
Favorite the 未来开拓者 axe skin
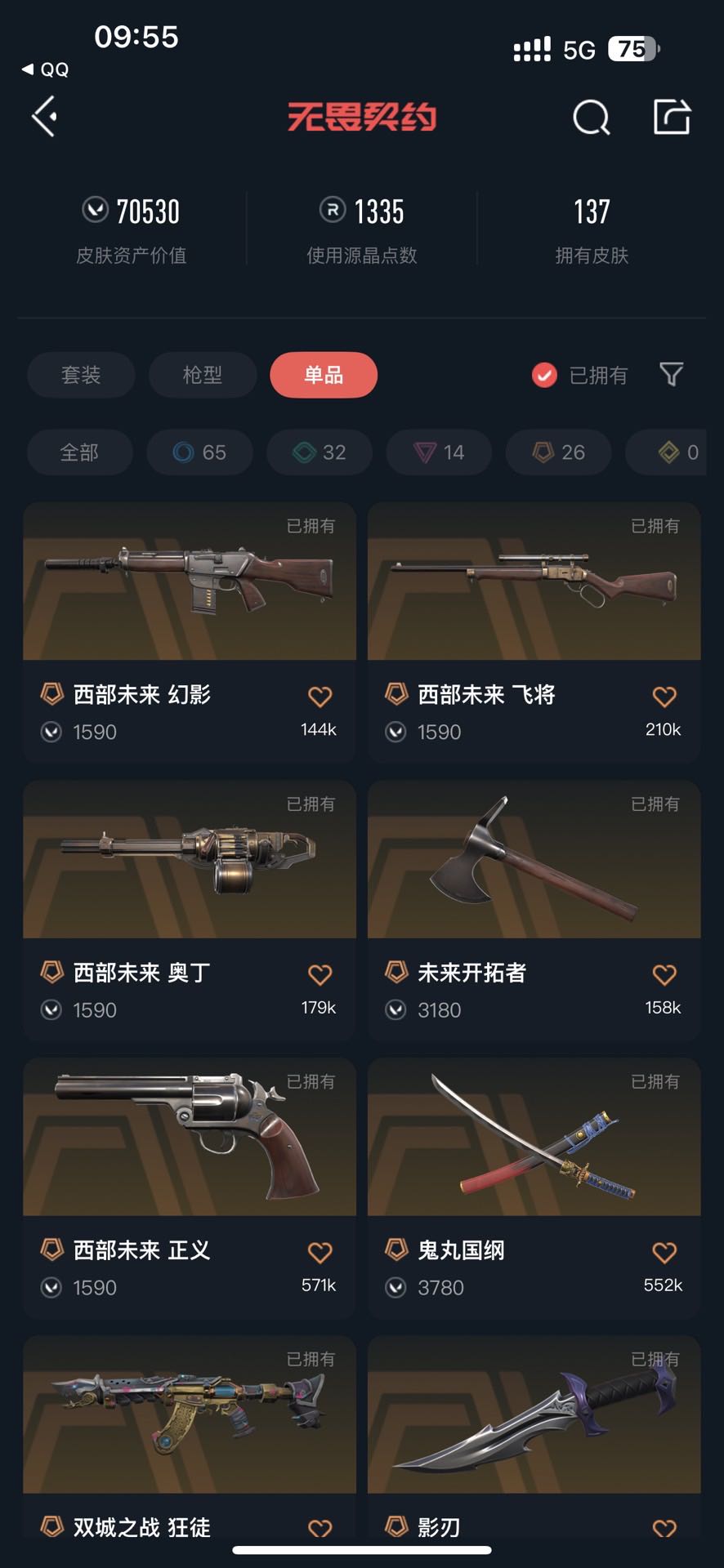(664, 974)
